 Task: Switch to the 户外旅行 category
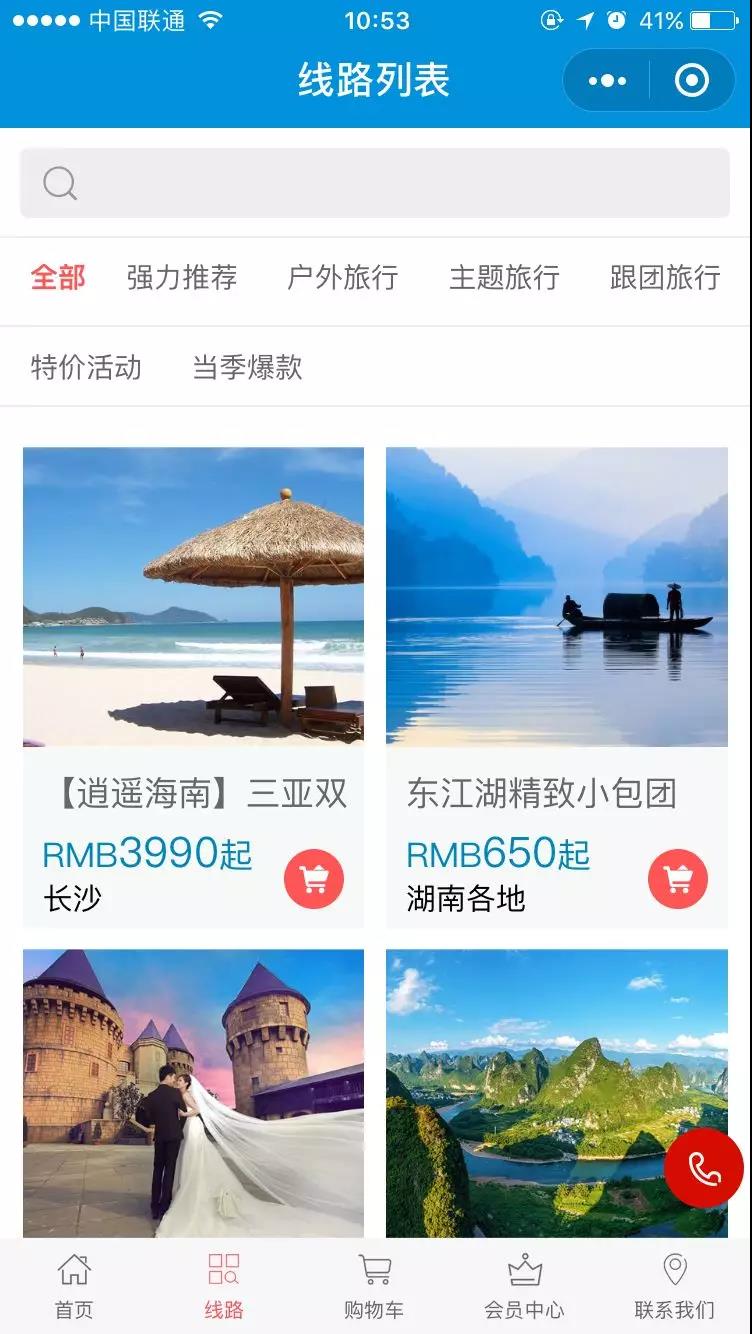[343, 277]
